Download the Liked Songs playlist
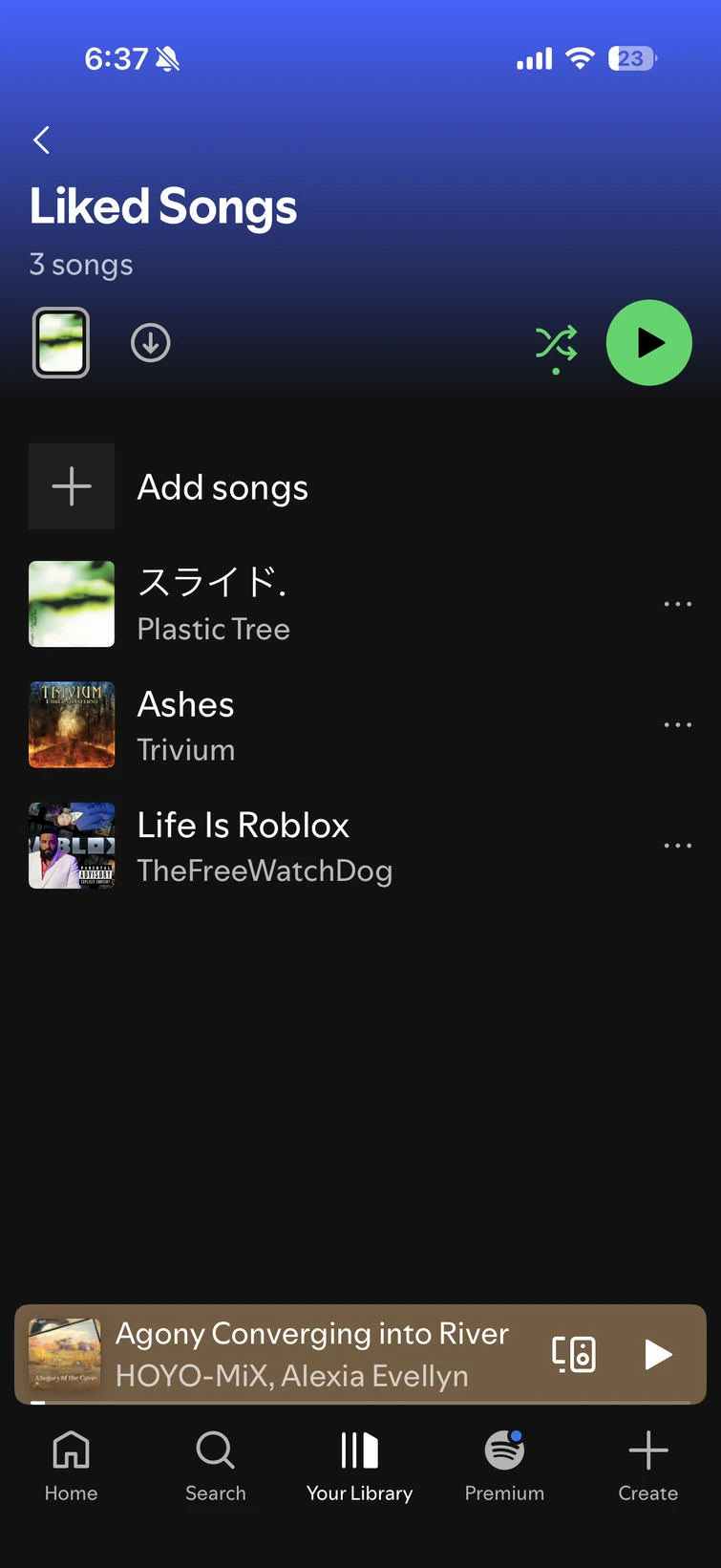 click(x=151, y=343)
